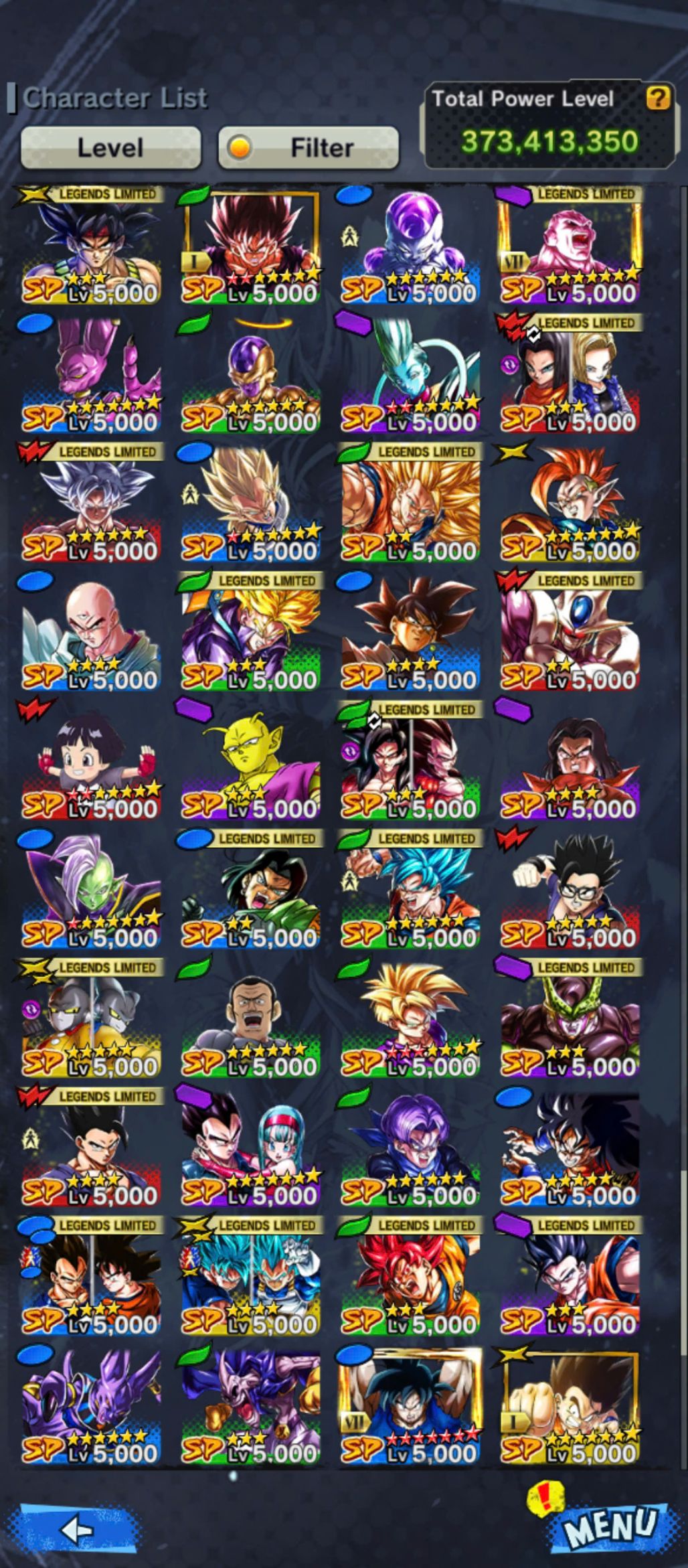Open the purple-haired Trunks card

411,1148
